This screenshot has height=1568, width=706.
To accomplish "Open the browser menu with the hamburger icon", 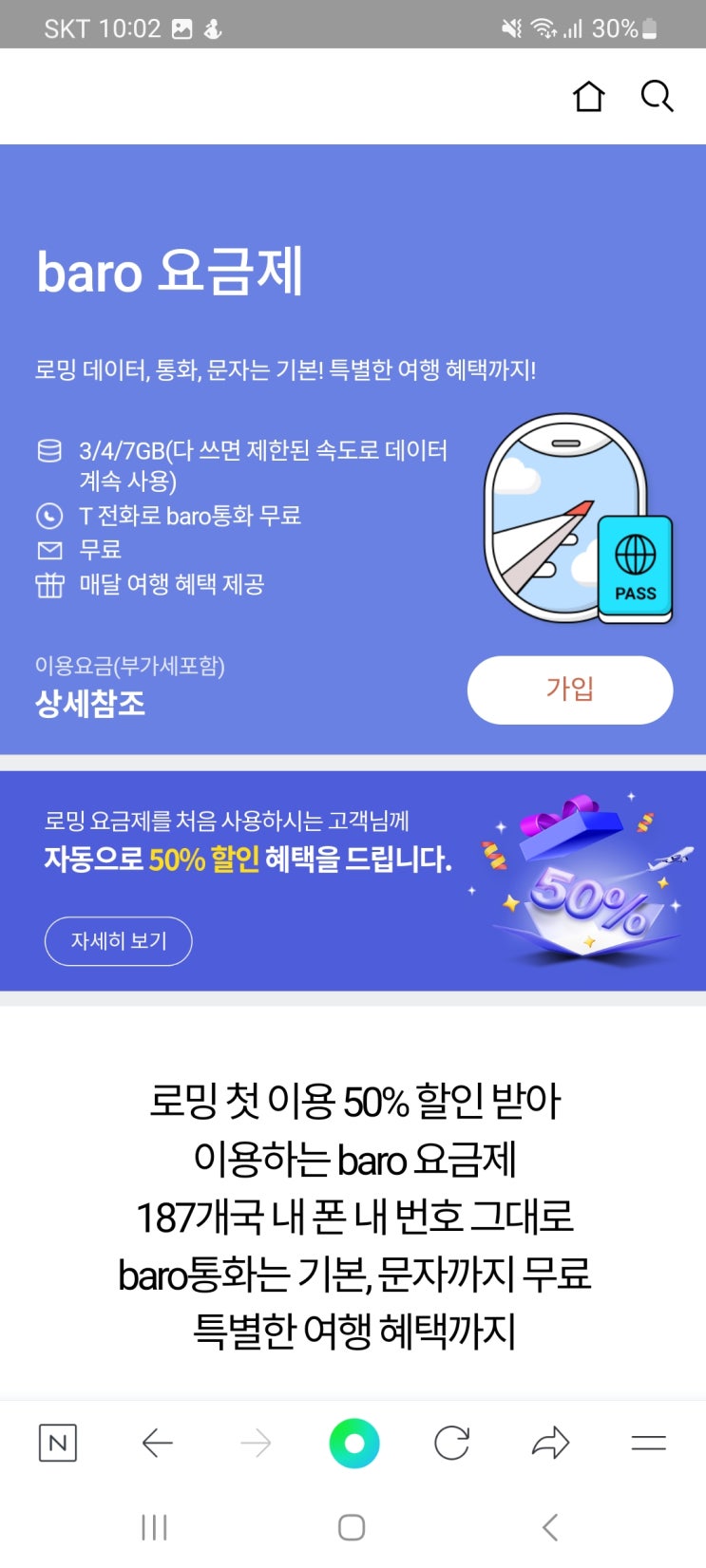I will click(647, 1443).
